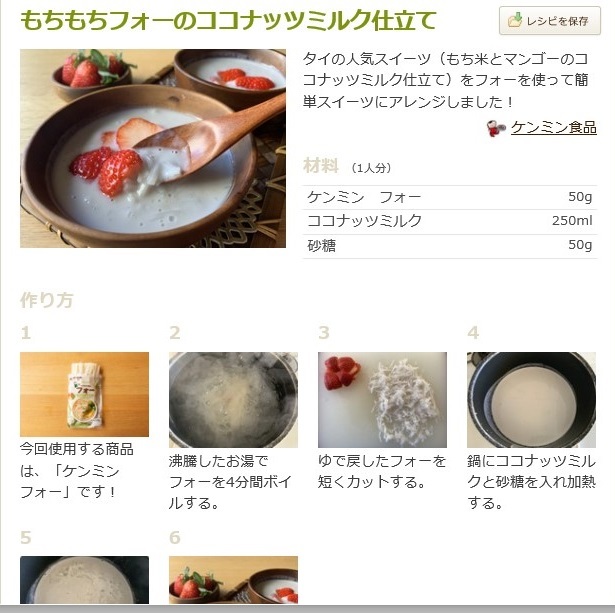This screenshot has height=613, width=615.
Task: View the step 2 boiling pho photo
Action: click(x=233, y=399)
